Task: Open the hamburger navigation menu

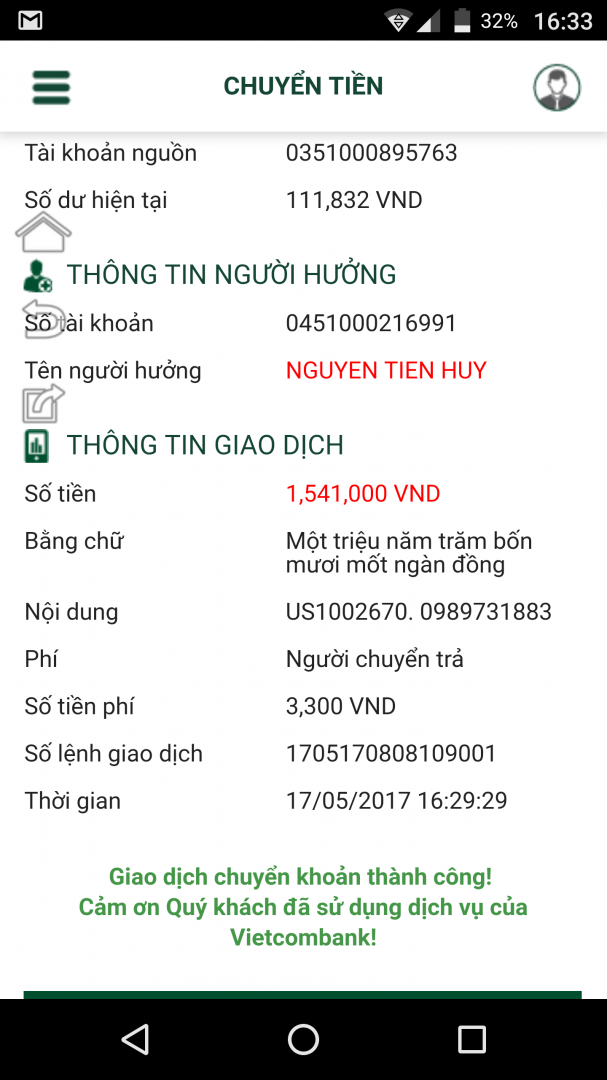Action: pyautogui.click(x=51, y=86)
